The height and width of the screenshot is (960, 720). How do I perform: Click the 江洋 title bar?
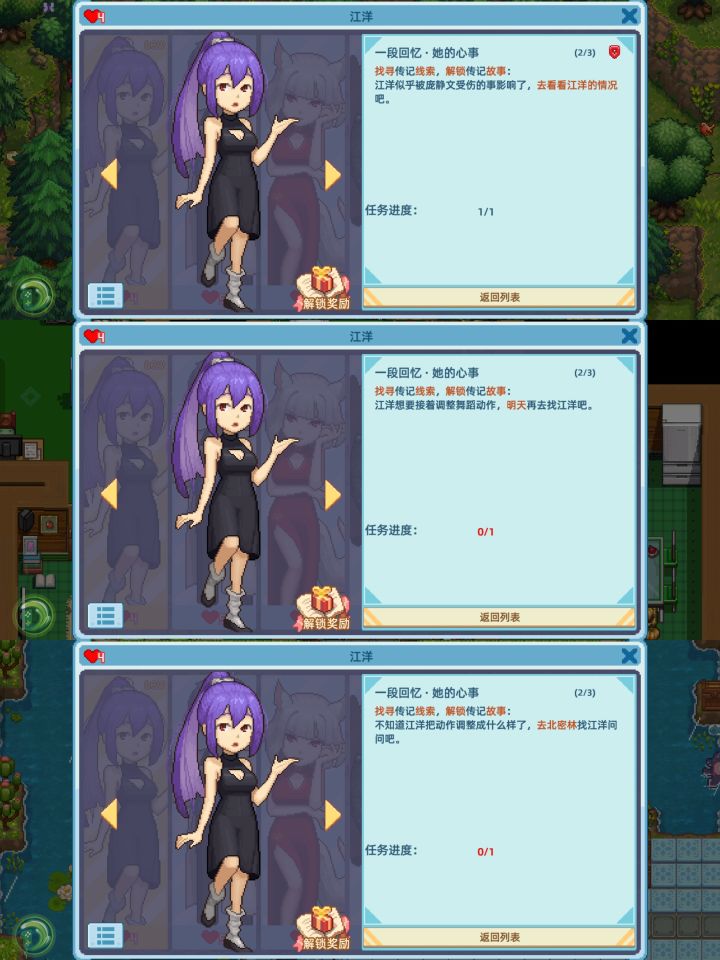[360, 15]
